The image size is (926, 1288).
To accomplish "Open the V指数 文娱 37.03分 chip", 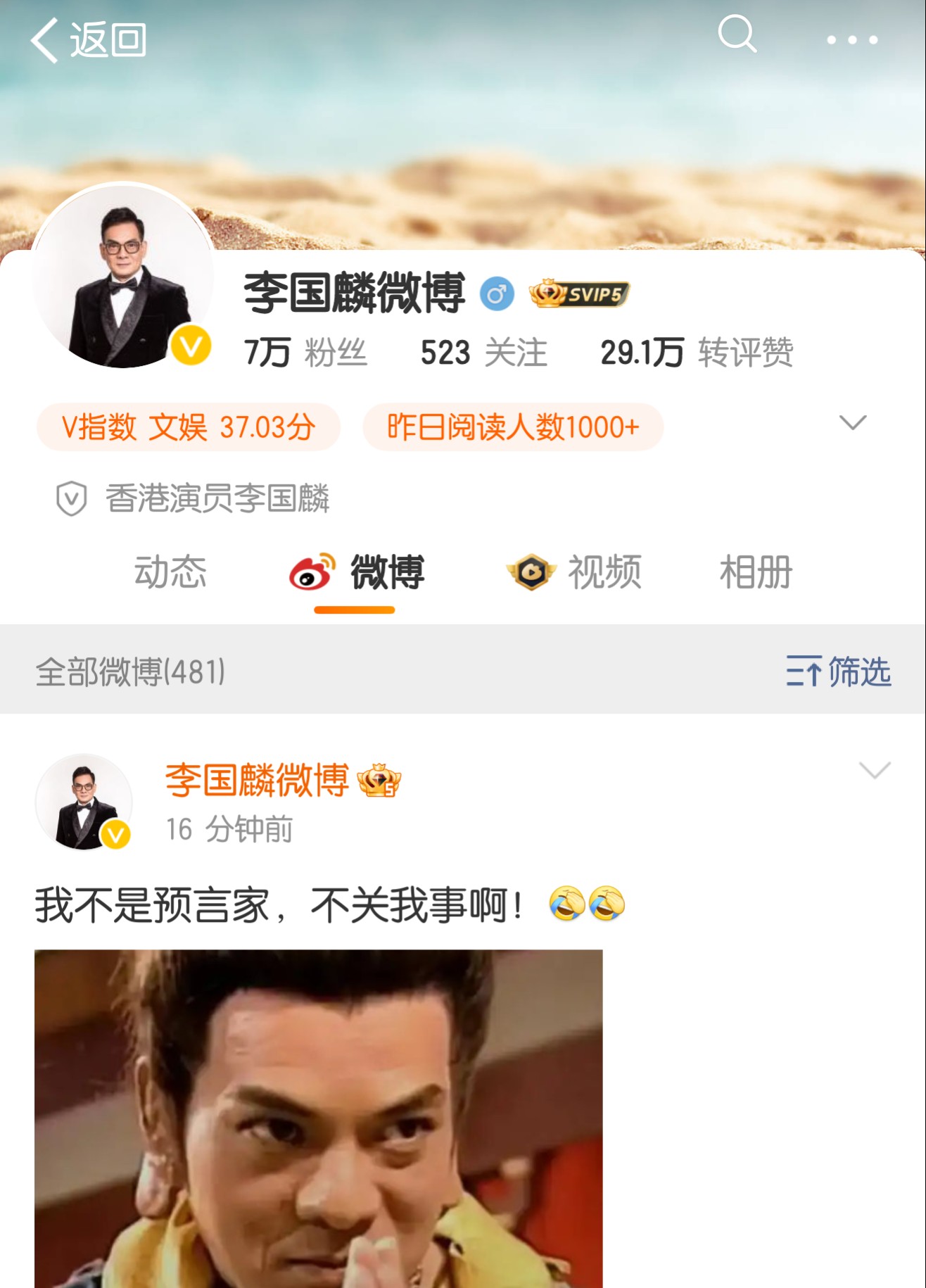I will coord(189,427).
